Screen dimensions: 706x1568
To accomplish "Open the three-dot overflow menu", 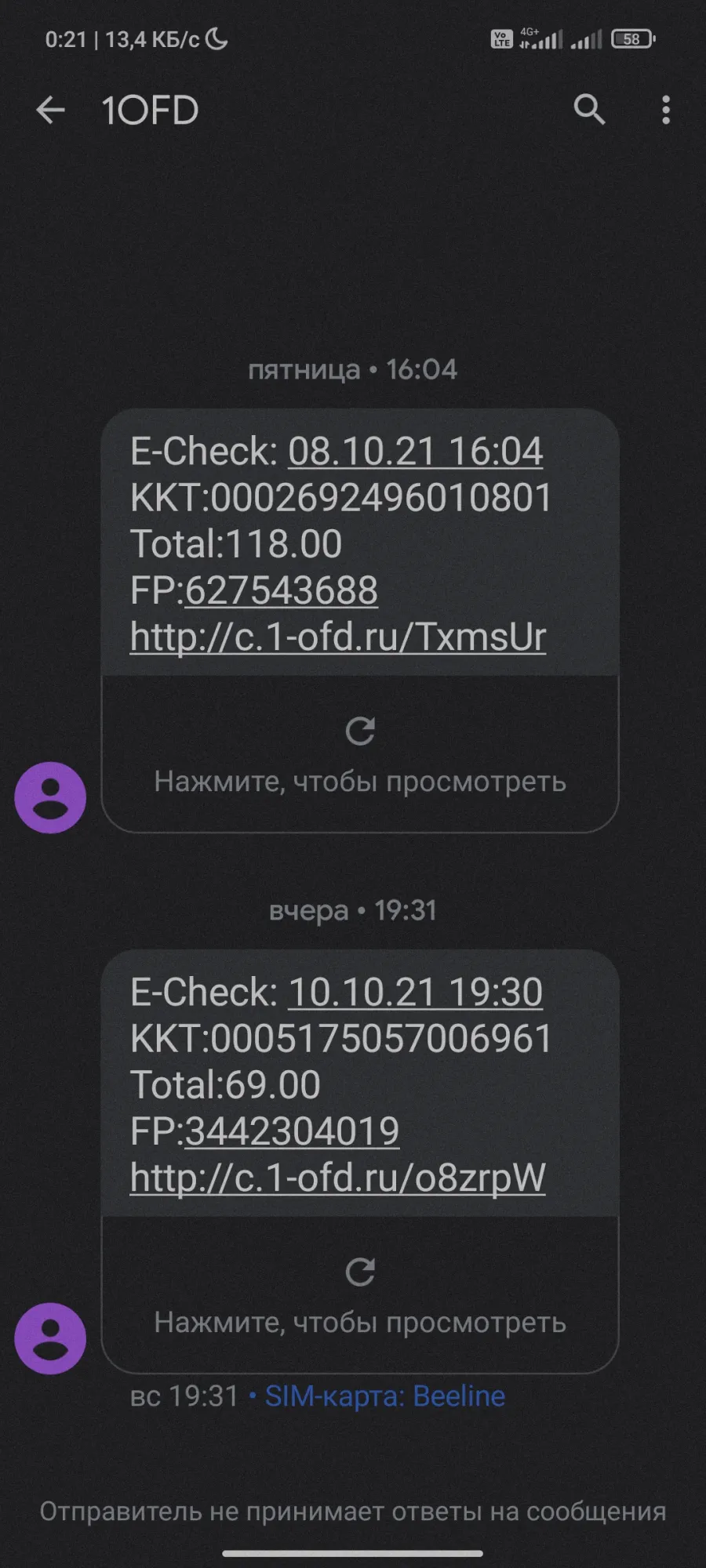I will coord(666,111).
